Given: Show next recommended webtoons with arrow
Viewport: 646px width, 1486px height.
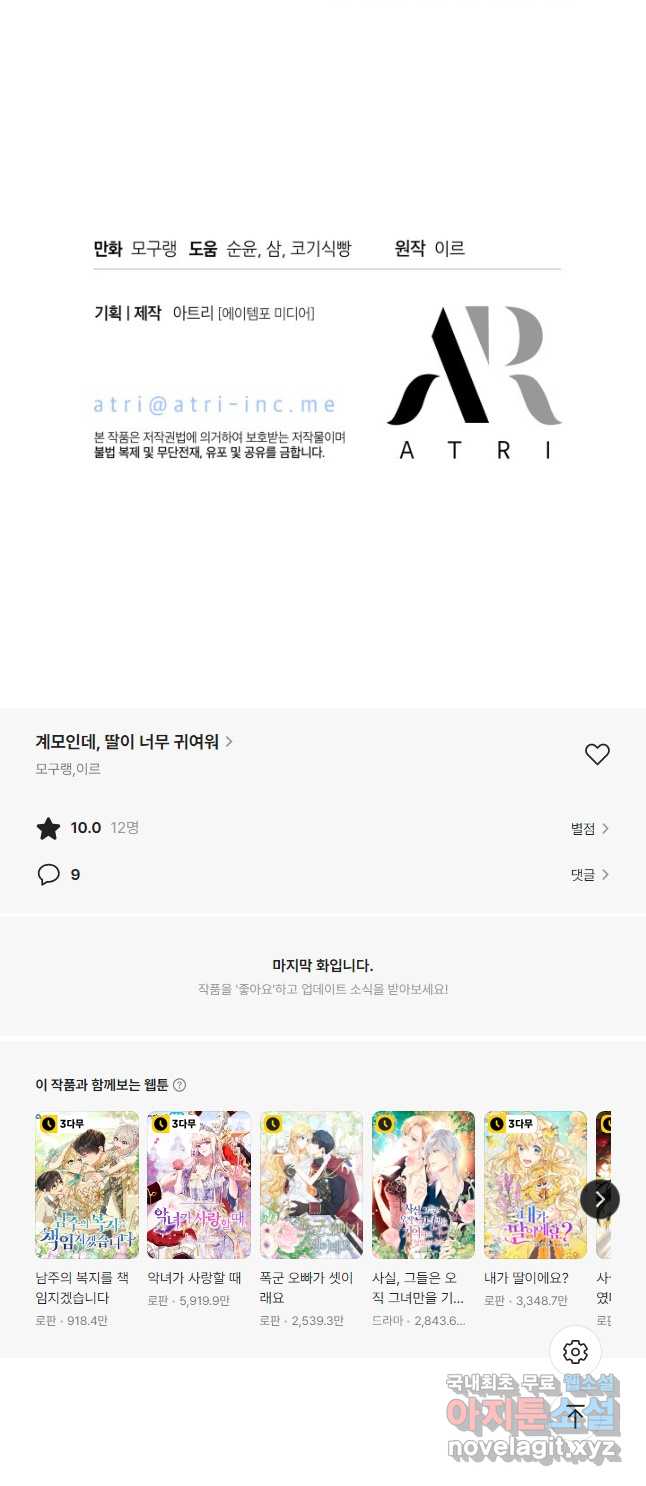Looking at the screenshot, I should [599, 1199].
